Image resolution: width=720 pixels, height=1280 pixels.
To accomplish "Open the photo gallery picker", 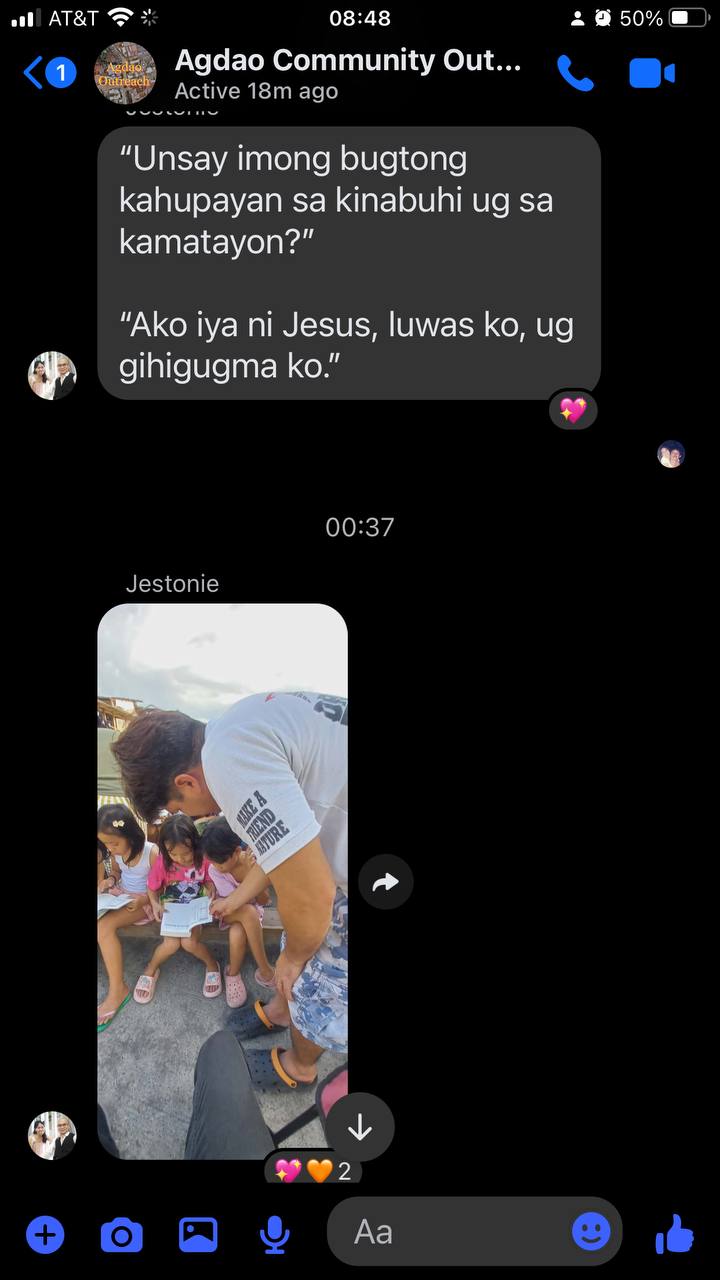I will (198, 1235).
